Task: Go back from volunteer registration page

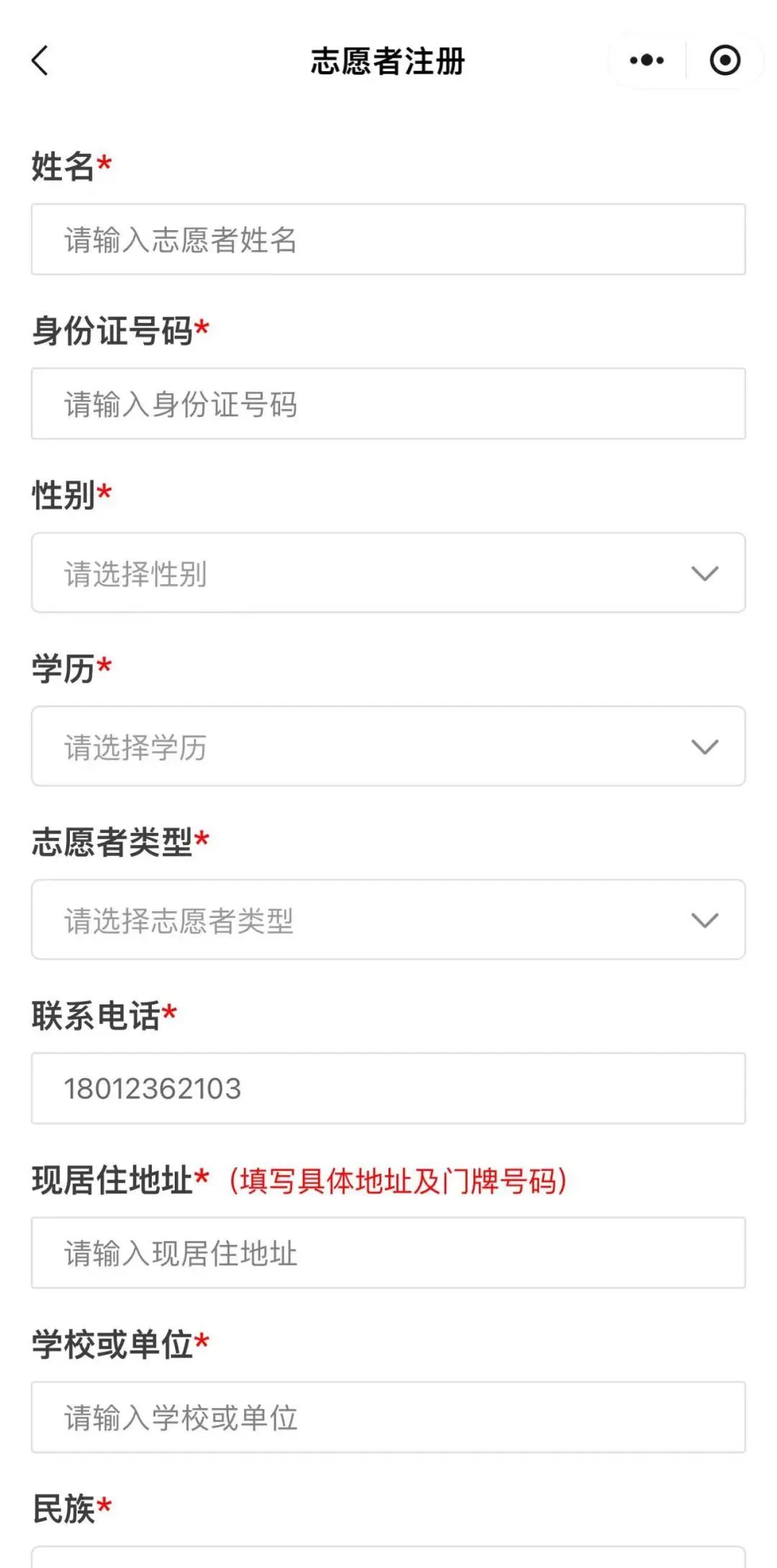Action: (40, 60)
